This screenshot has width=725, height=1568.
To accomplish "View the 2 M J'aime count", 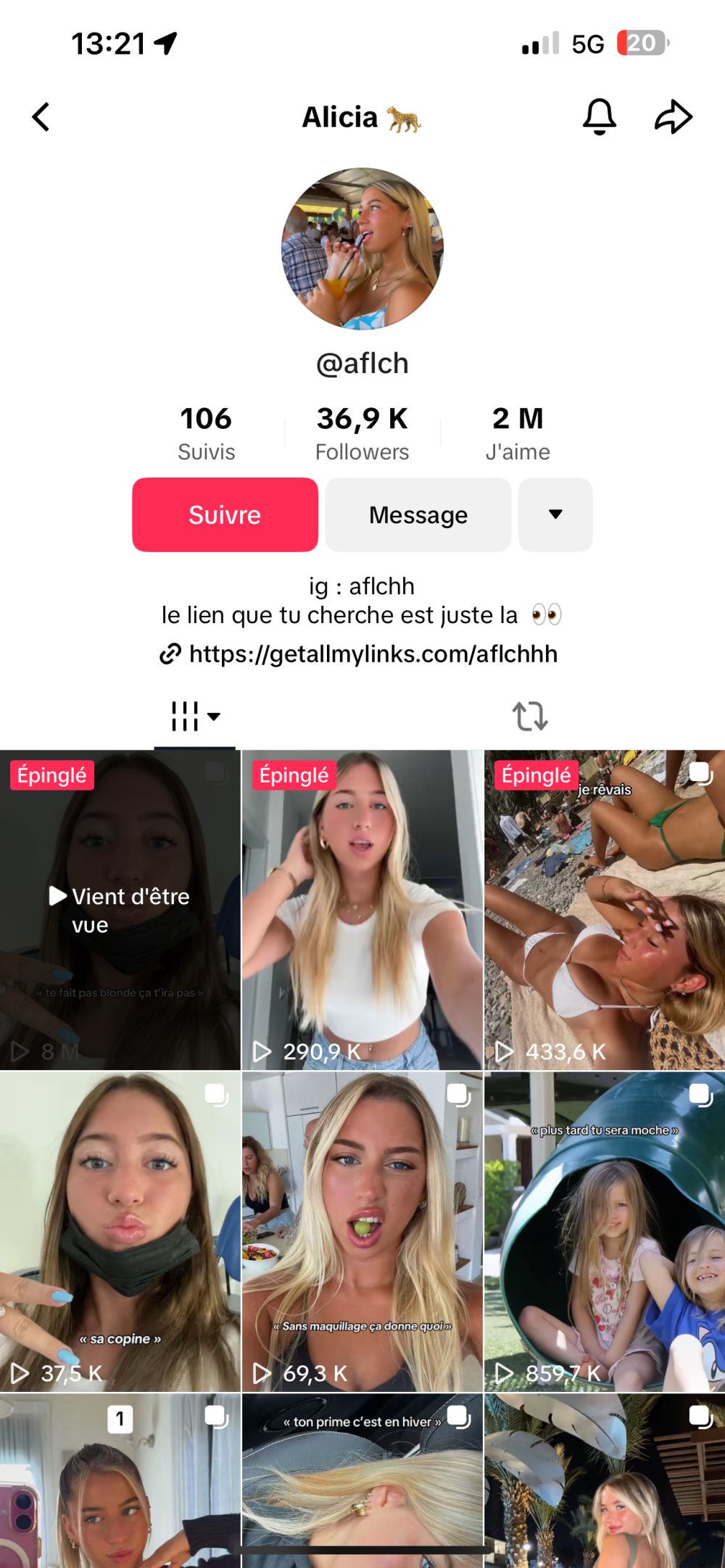I will [518, 433].
